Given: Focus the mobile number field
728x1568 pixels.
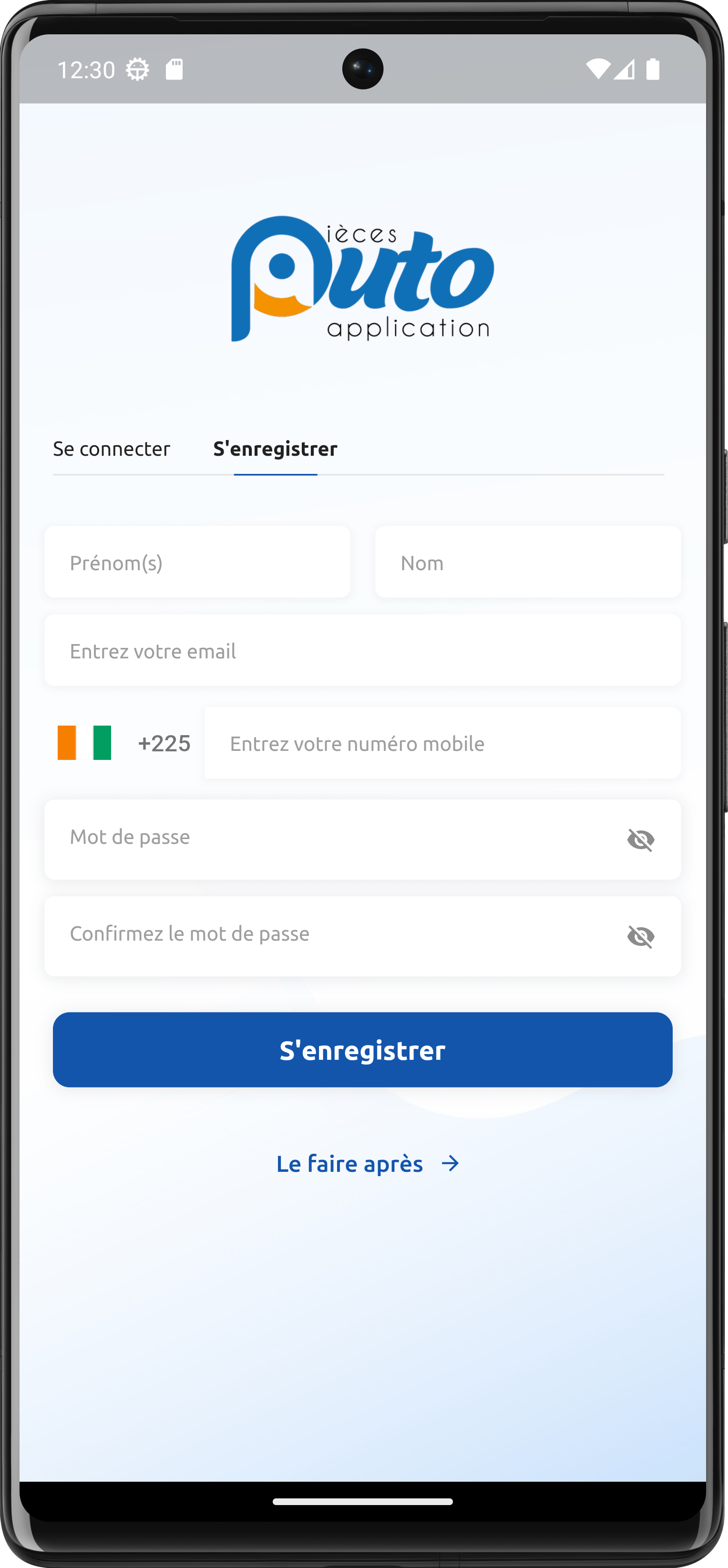Looking at the screenshot, I should [442, 743].
